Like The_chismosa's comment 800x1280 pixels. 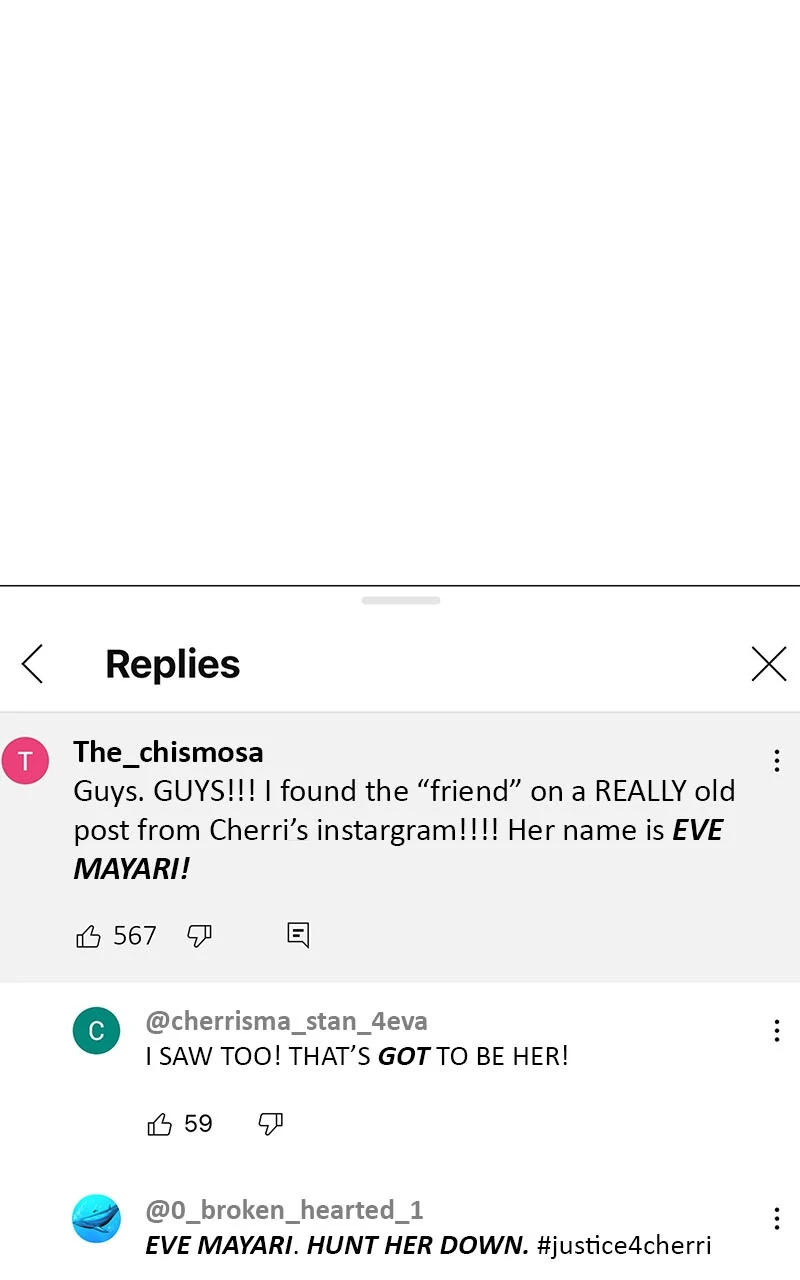(x=89, y=936)
